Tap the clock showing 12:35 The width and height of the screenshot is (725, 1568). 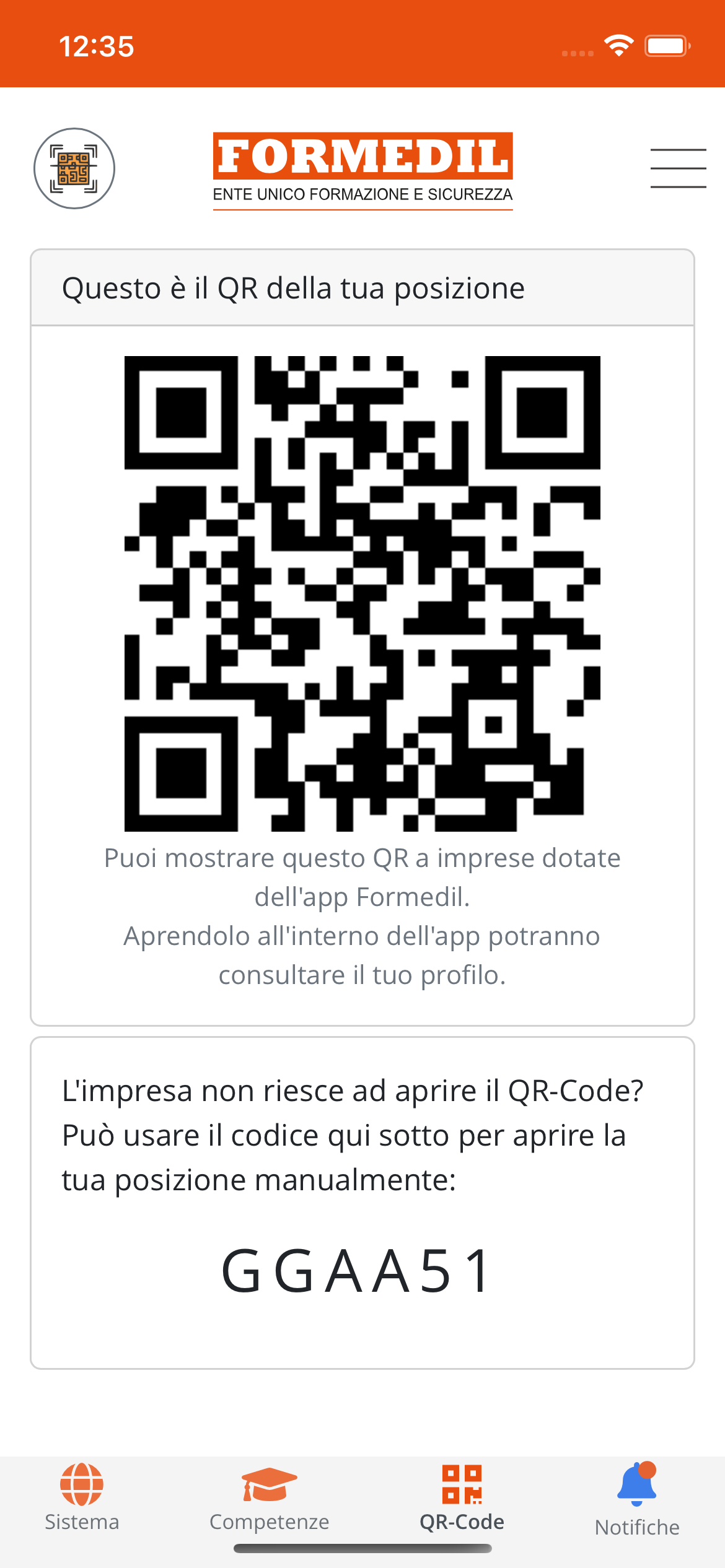[x=97, y=45]
